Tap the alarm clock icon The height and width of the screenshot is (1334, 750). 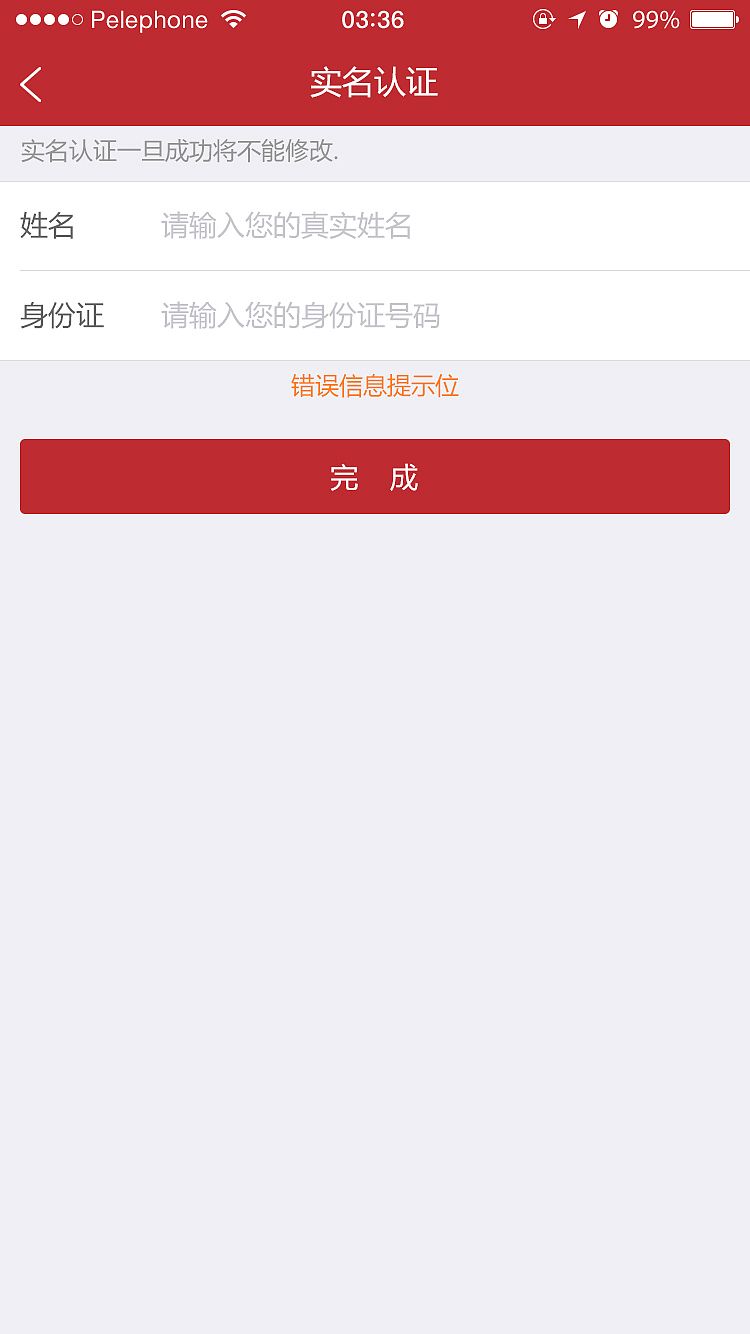click(x=609, y=19)
